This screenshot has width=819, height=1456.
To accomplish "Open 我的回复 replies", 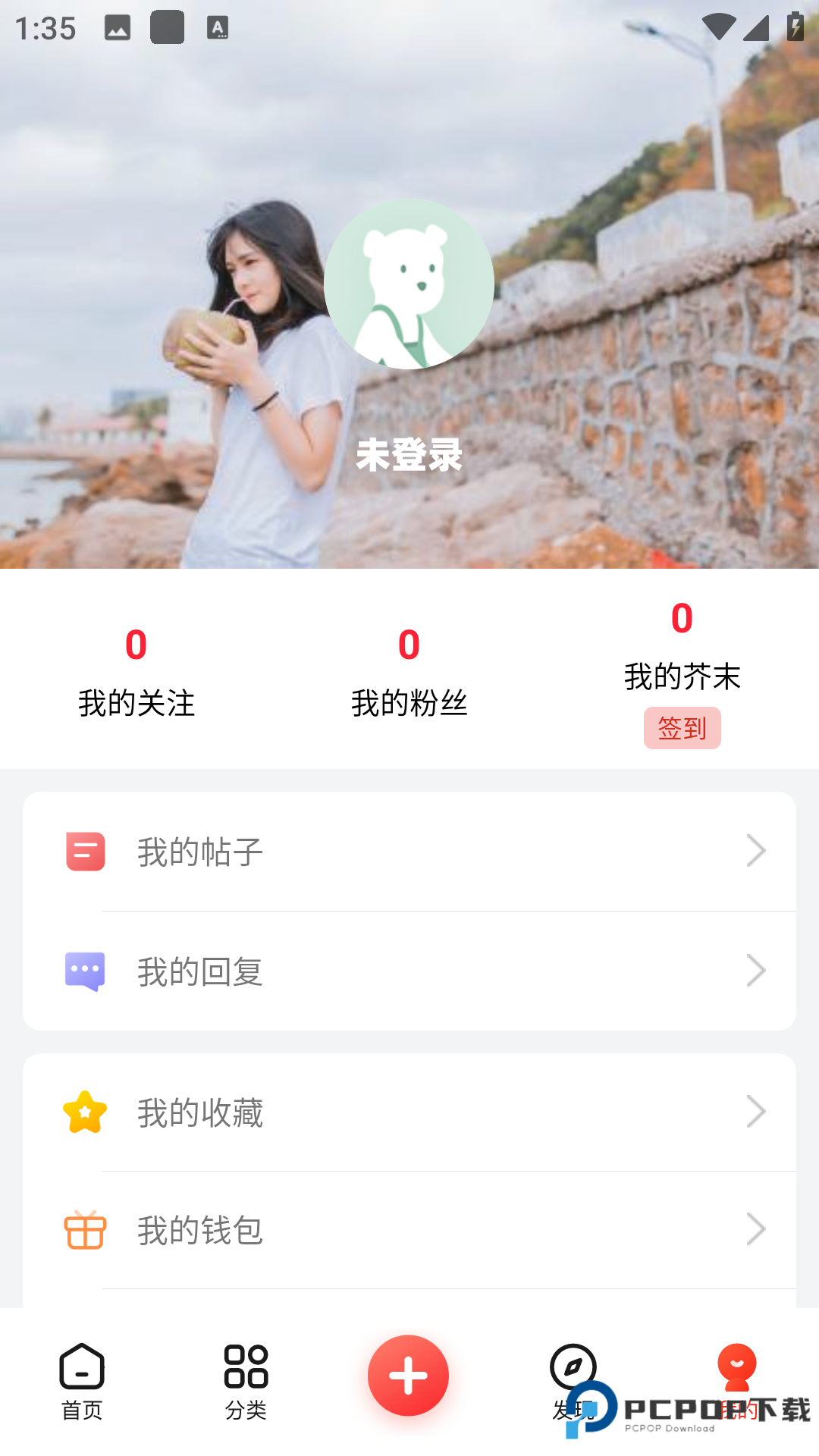I will [x=409, y=971].
